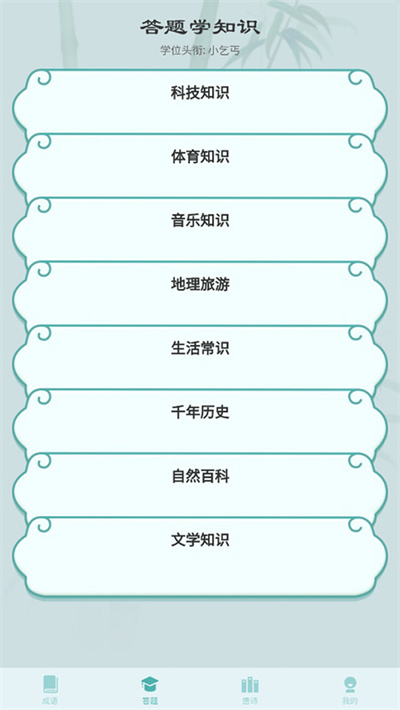
Task: Choose the 音乐知识 category
Action: click(200, 231)
